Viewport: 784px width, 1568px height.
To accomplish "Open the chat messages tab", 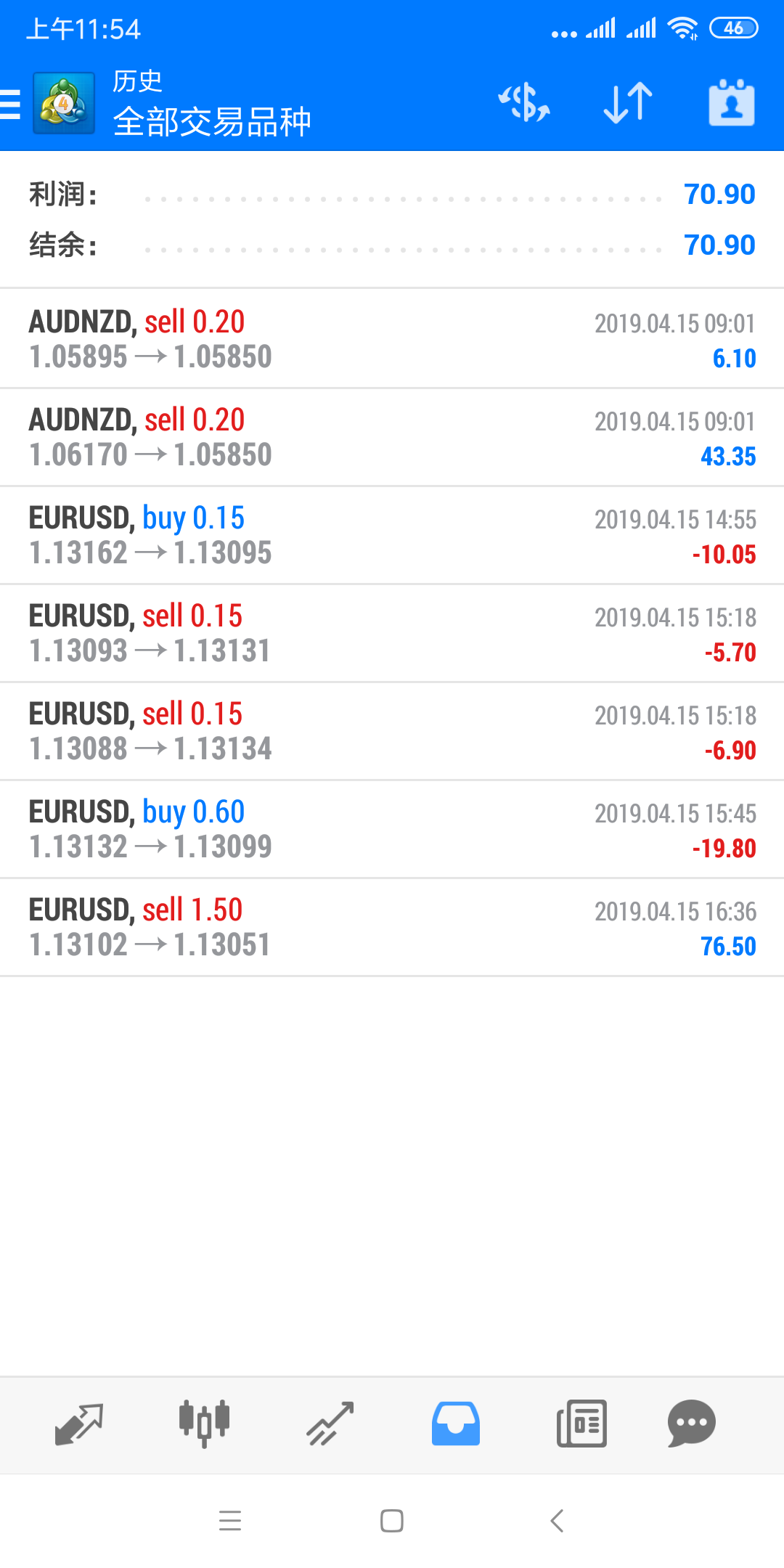I will click(692, 1424).
